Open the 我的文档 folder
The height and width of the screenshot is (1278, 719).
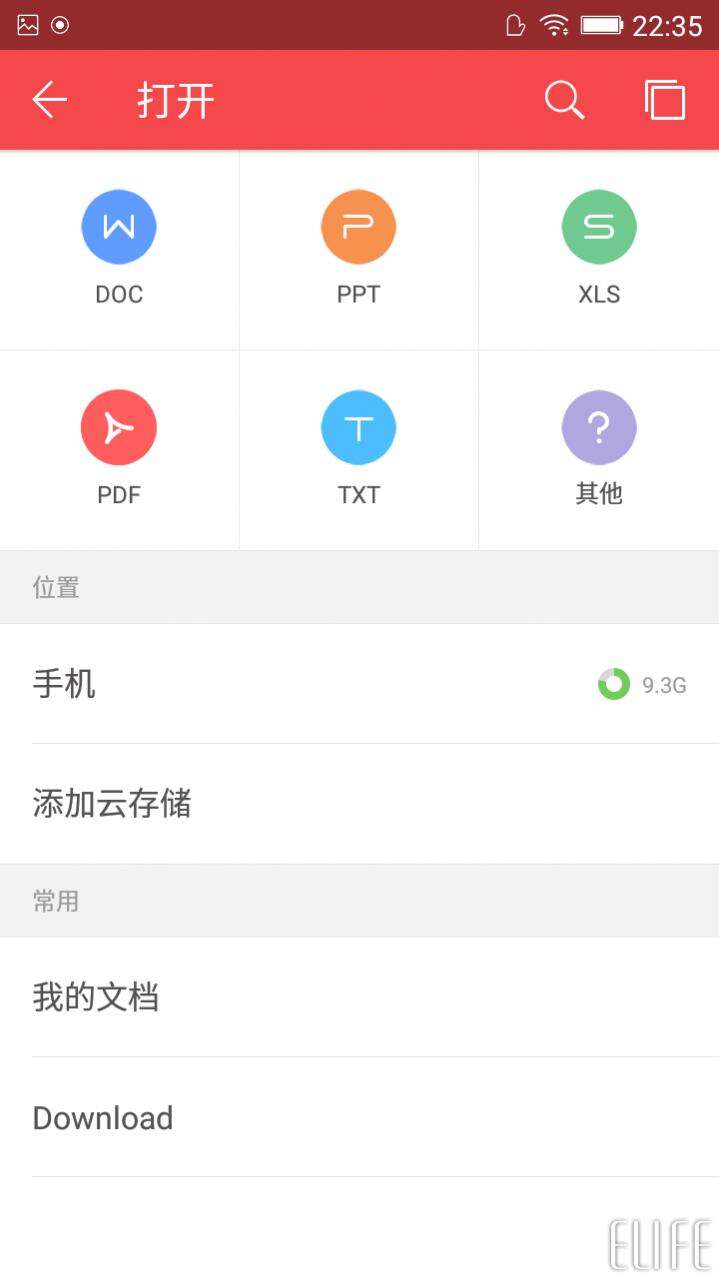[359, 997]
